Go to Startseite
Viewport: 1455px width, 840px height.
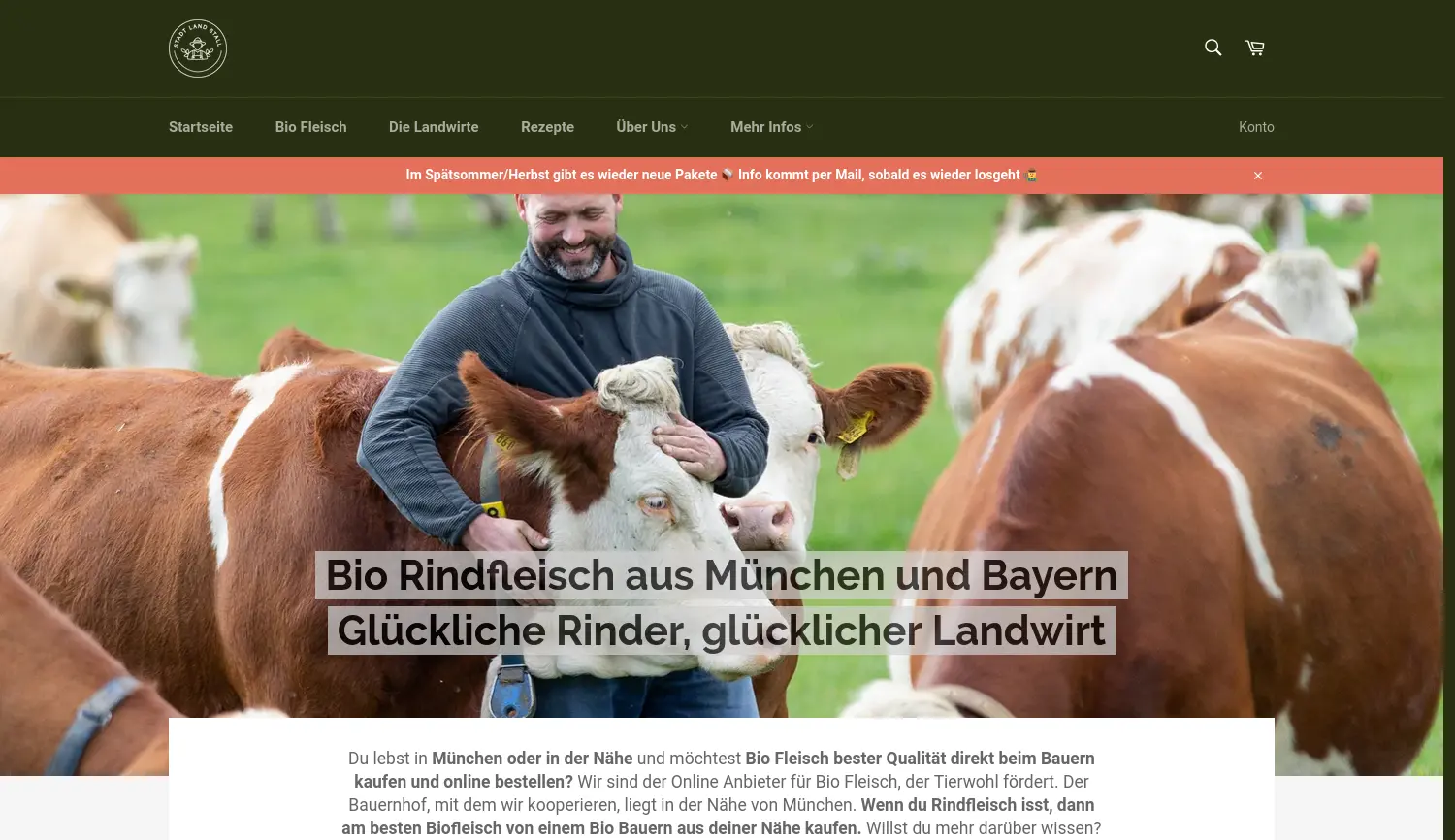(x=201, y=127)
